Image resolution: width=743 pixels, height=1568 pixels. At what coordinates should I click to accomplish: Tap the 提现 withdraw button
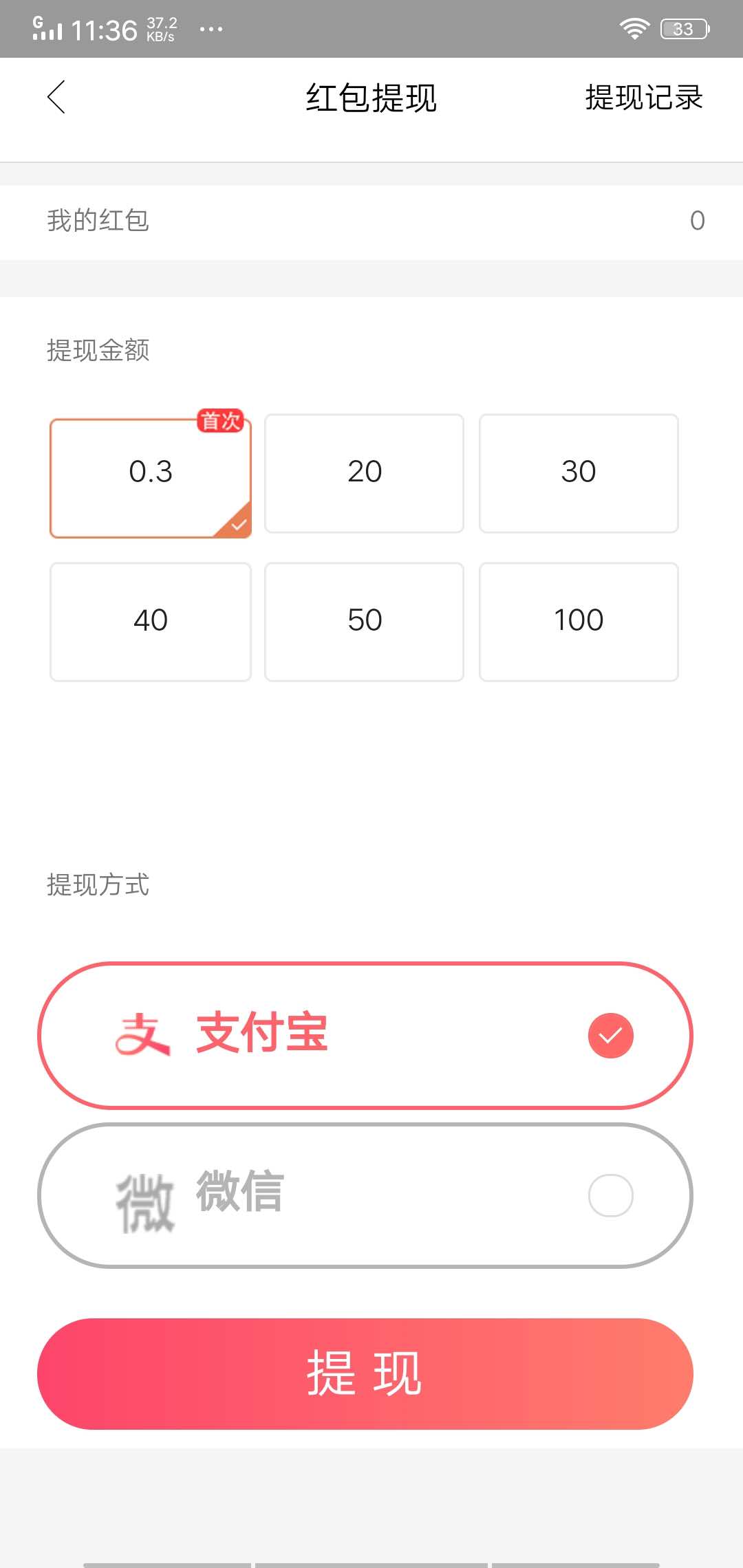coord(365,1374)
